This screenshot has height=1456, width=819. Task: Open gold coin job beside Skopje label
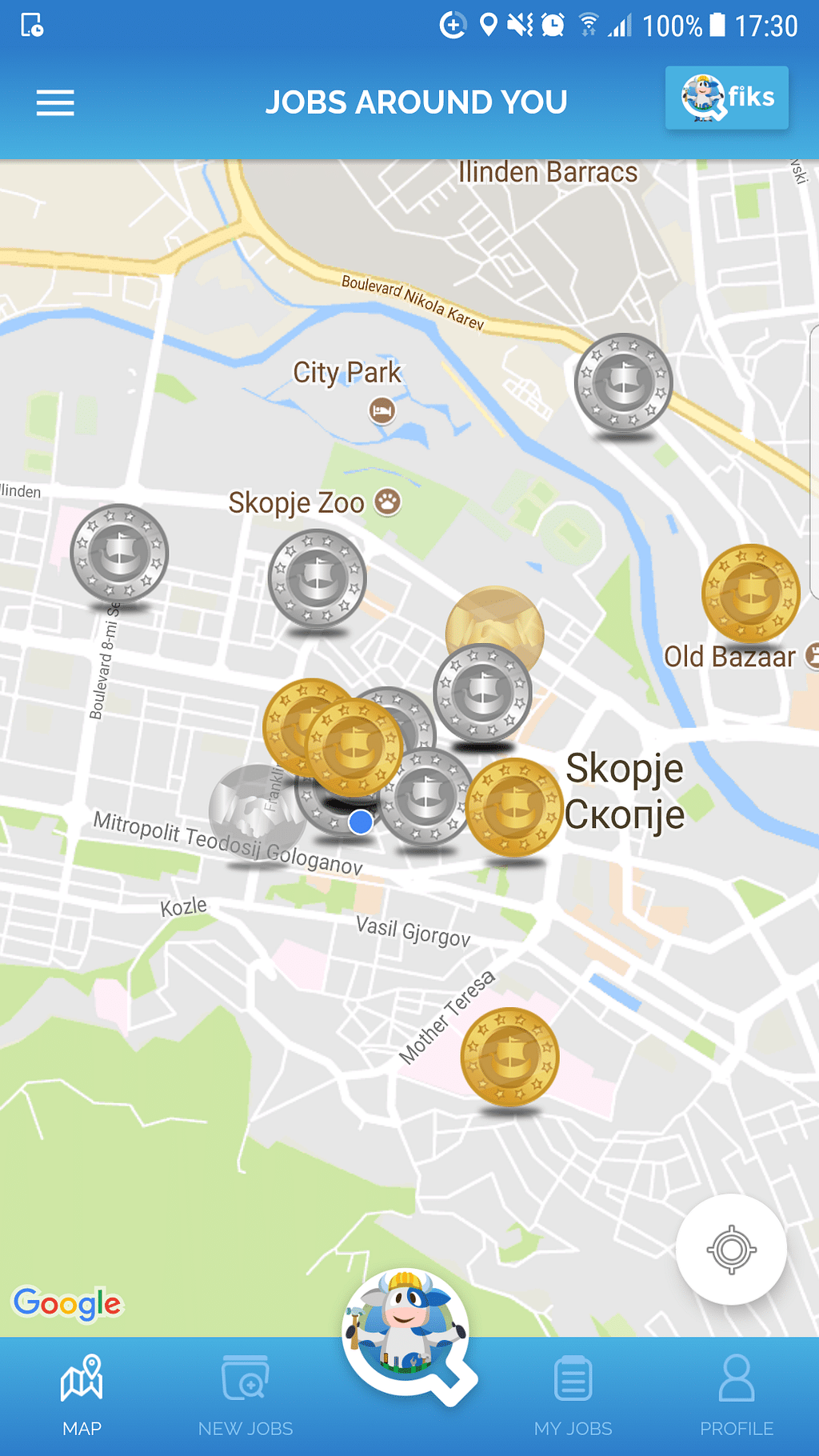513,808
